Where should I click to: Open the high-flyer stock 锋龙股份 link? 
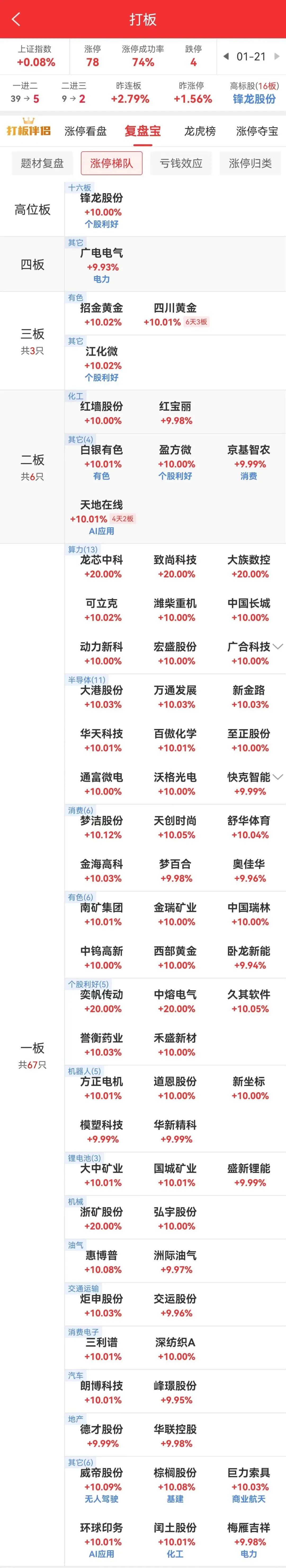tap(254, 99)
